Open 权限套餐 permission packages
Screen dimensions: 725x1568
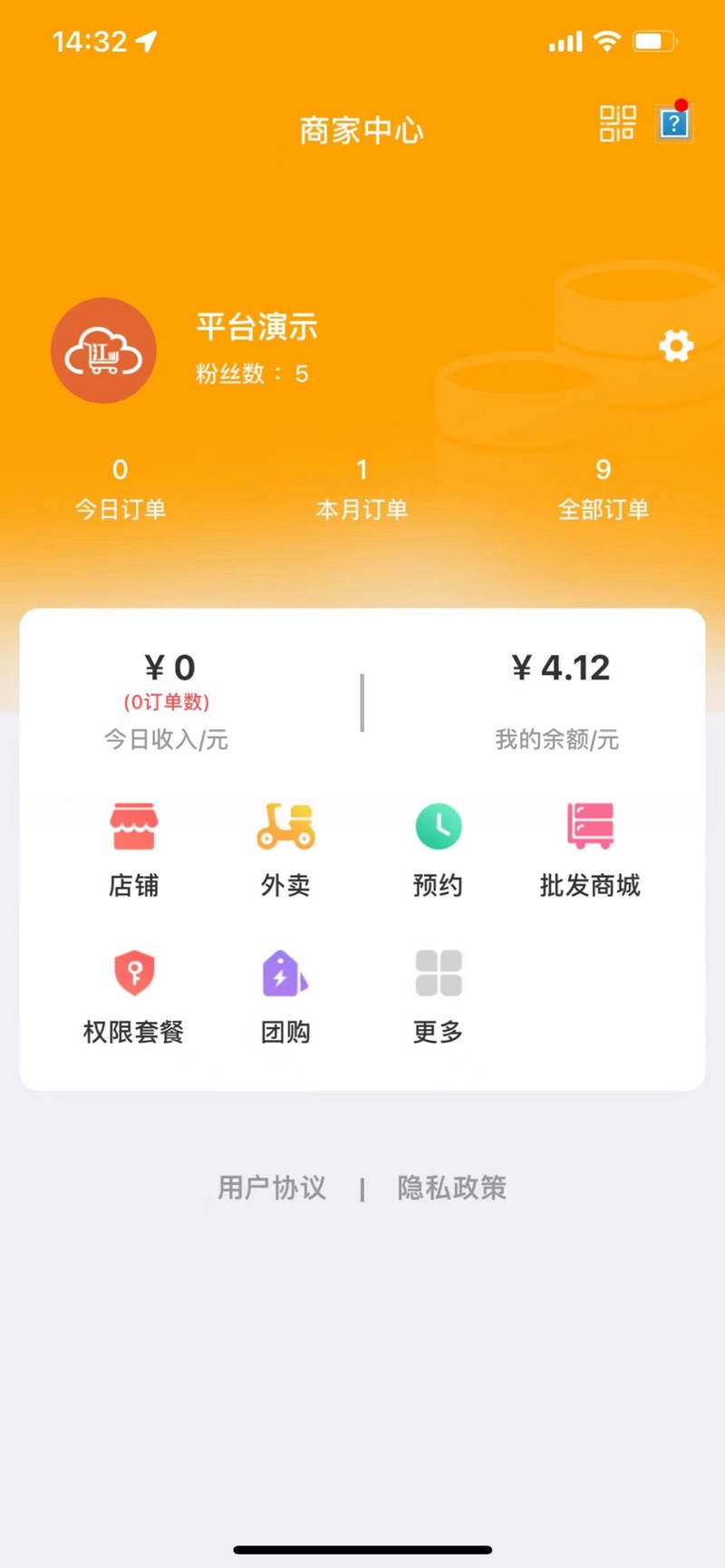[x=134, y=995]
